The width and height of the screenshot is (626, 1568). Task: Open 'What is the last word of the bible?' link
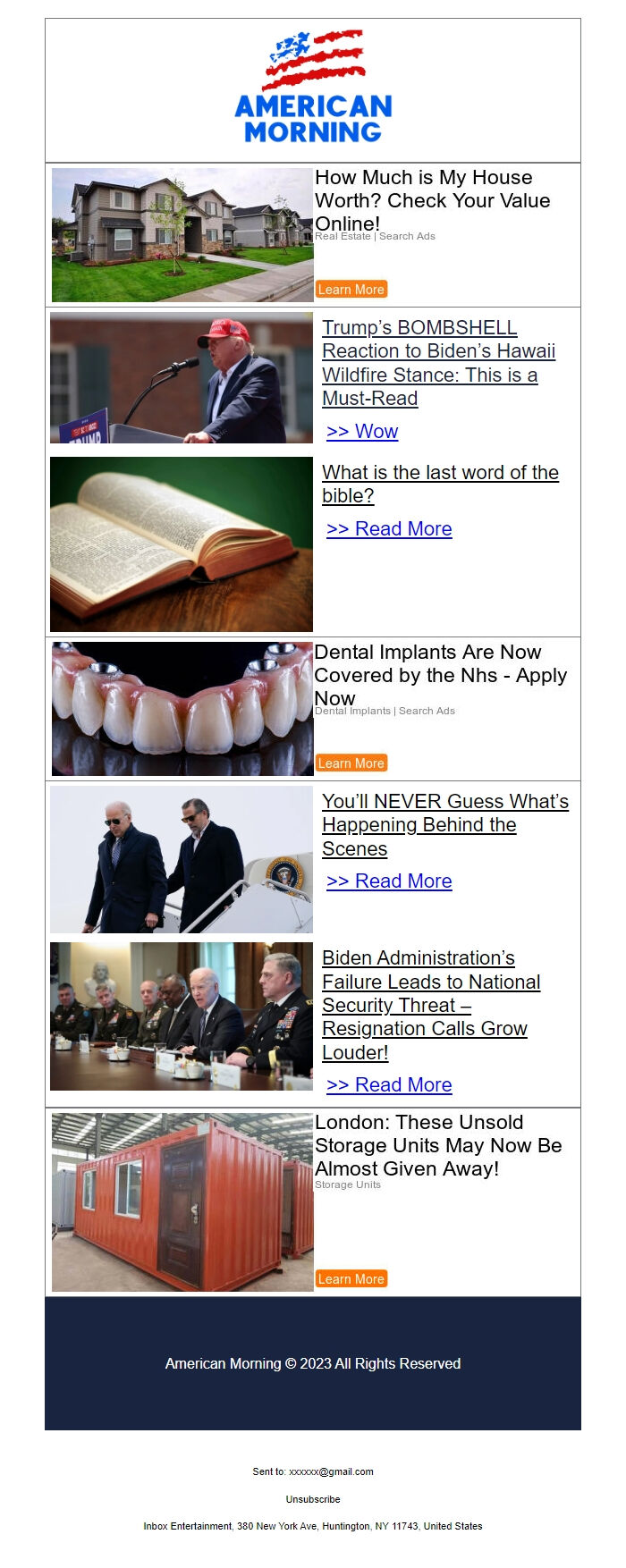(x=440, y=484)
